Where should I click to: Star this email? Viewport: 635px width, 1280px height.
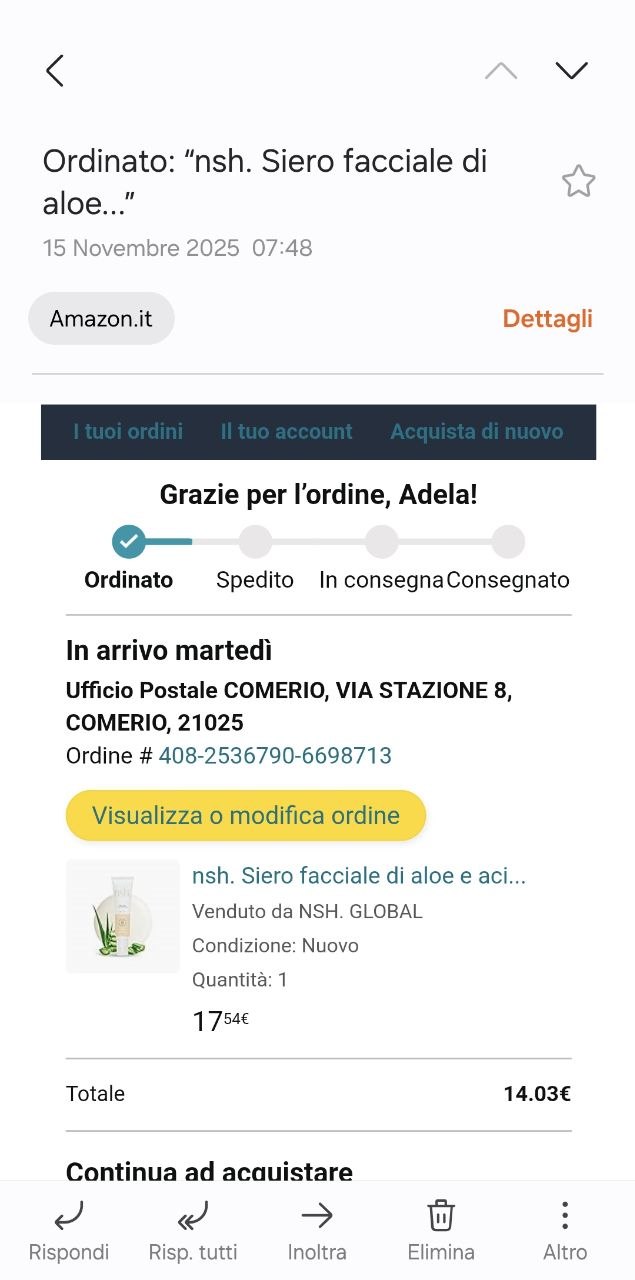(x=578, y=182)
